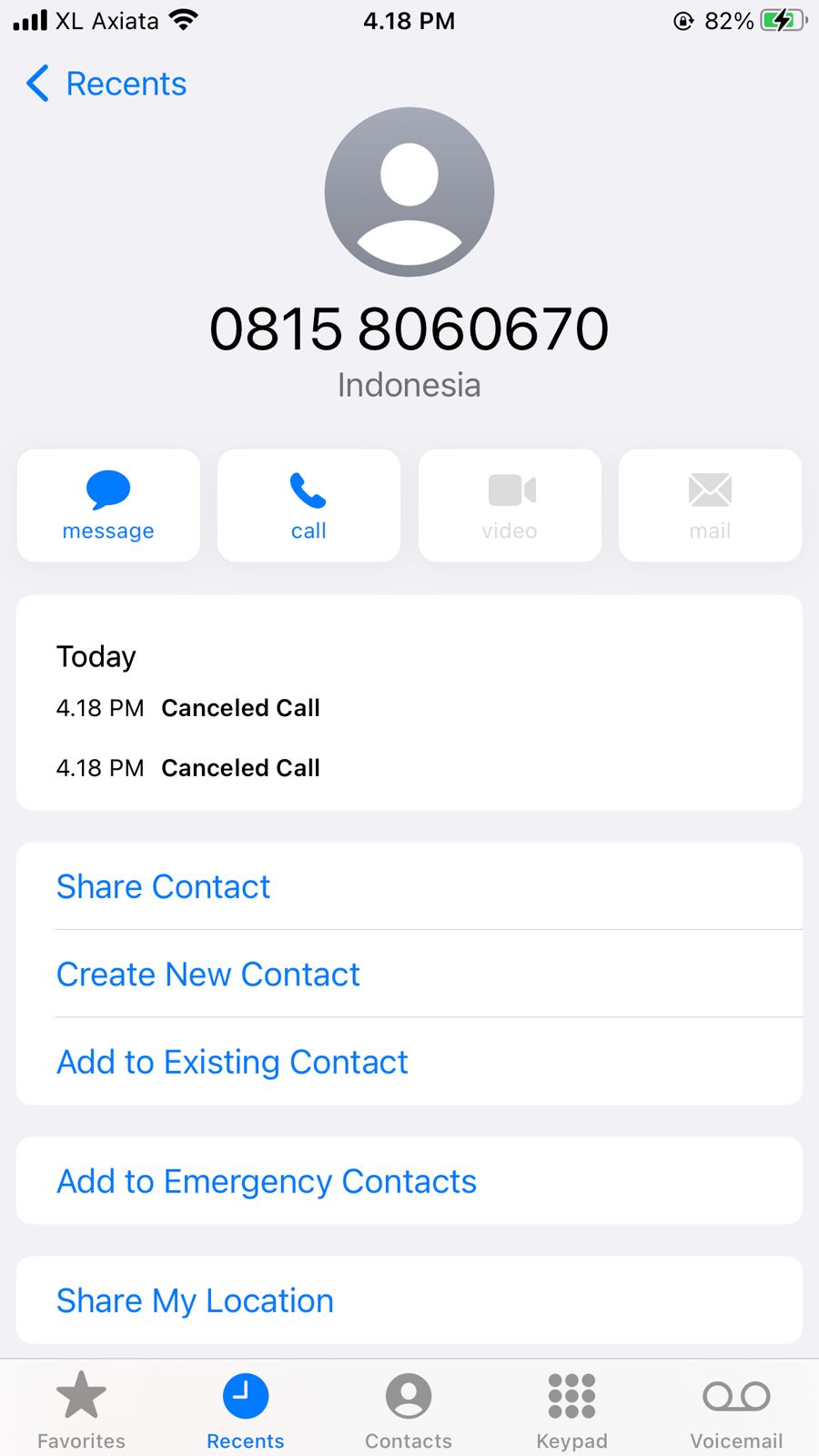Create New Contact for this number

pyautogui.click(x=208, y=975)
